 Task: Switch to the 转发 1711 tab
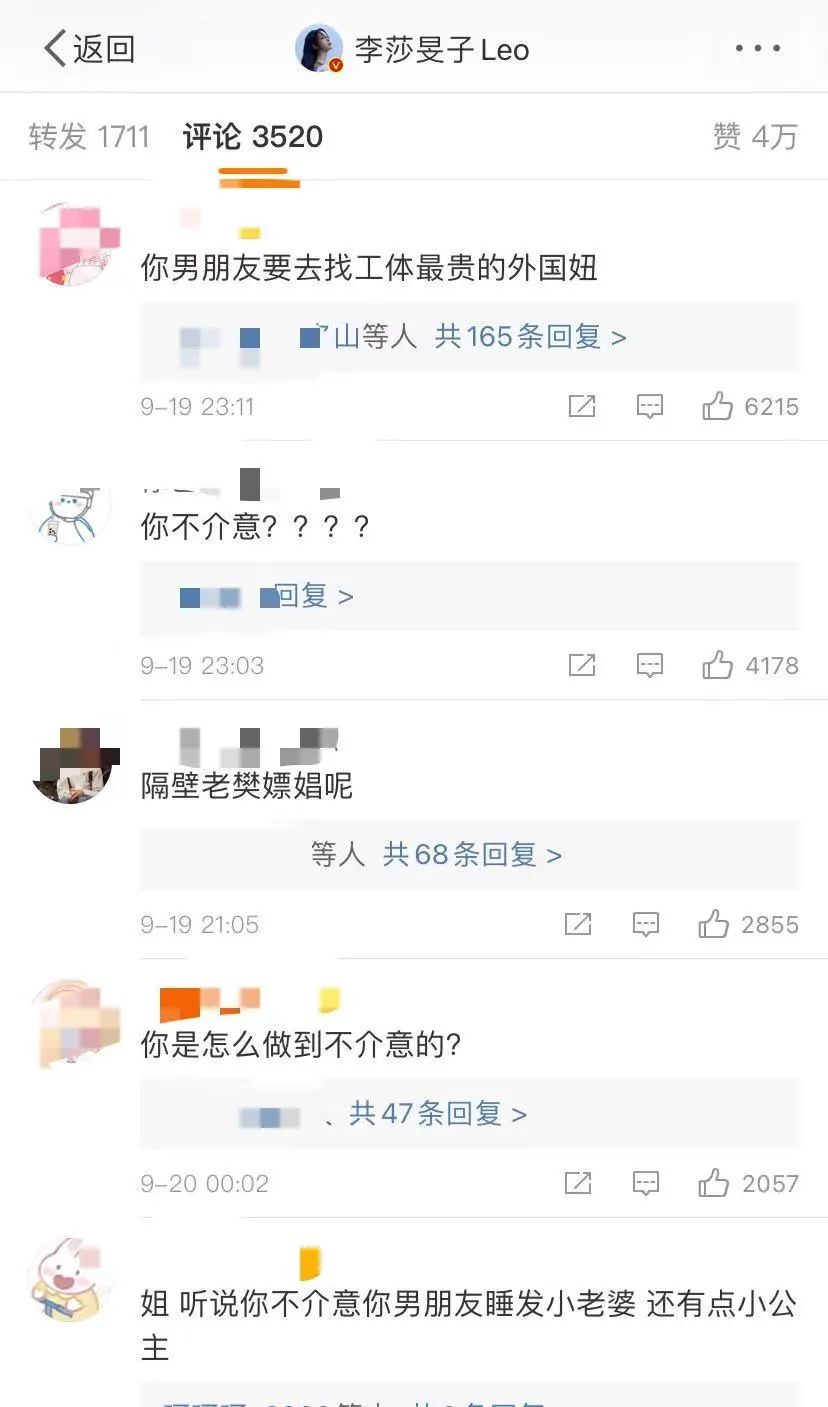click(89, 137)
